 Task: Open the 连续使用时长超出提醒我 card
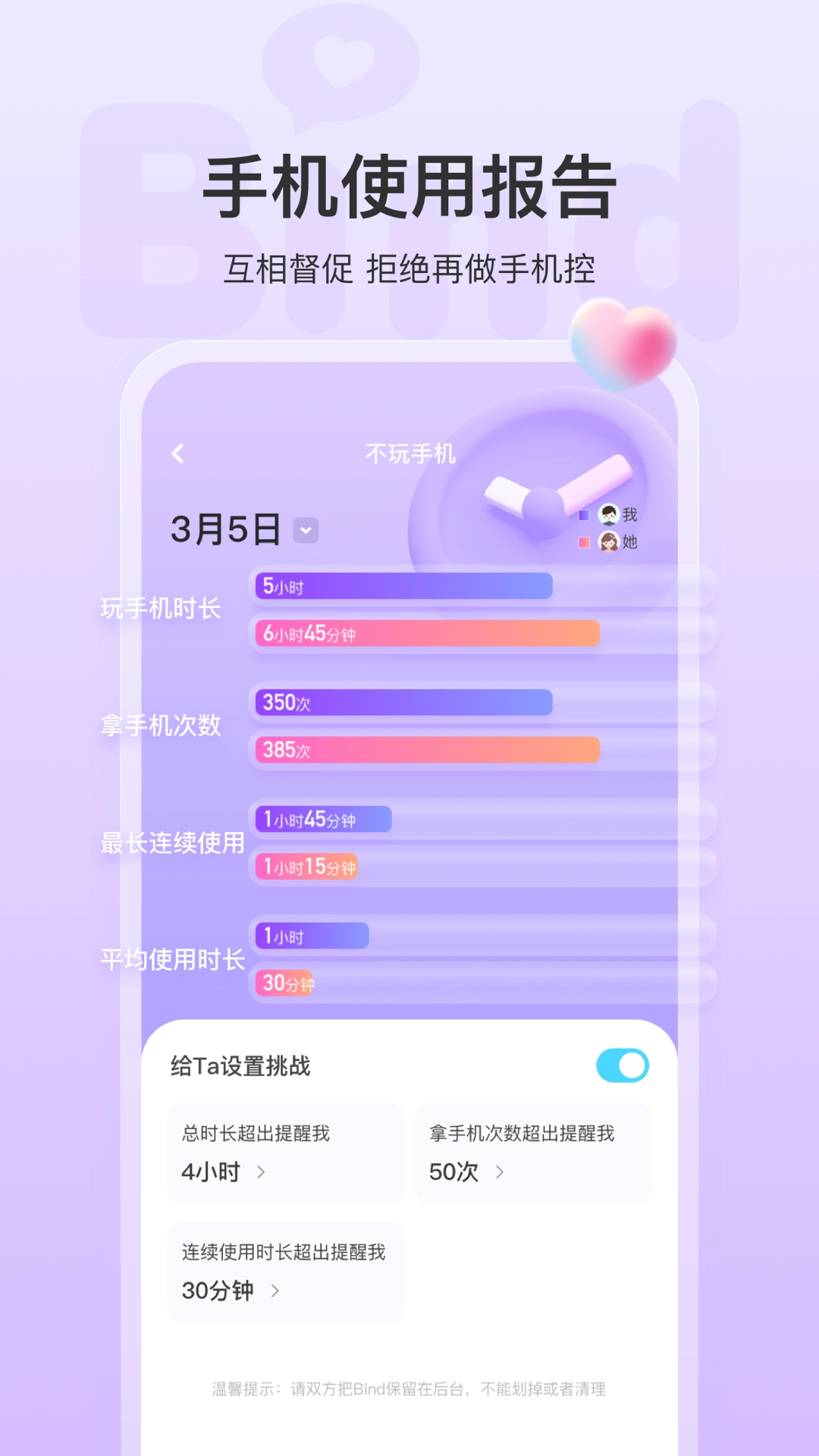click(285, 1270)
